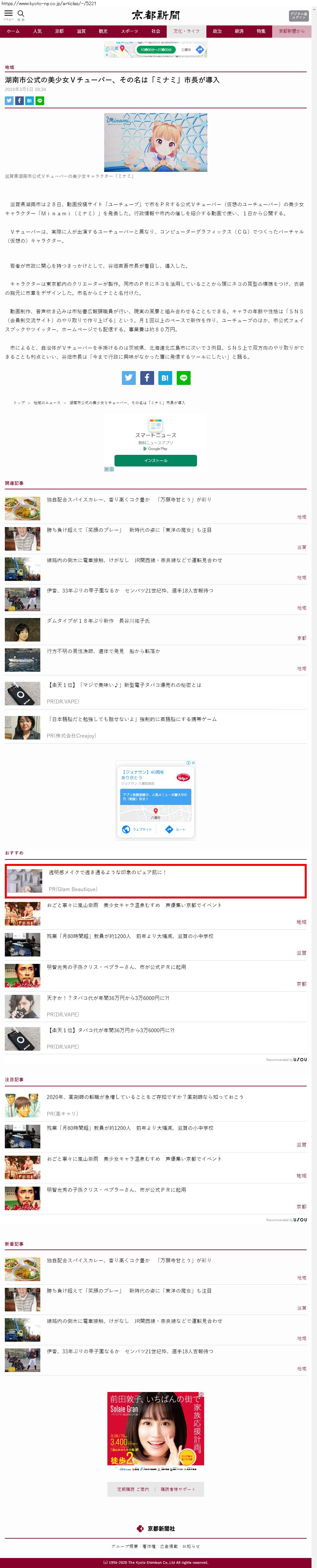Open the 購読者様サポート link
The height and width of the screenshot is (1568, 317).
[x=178, y=1489]
